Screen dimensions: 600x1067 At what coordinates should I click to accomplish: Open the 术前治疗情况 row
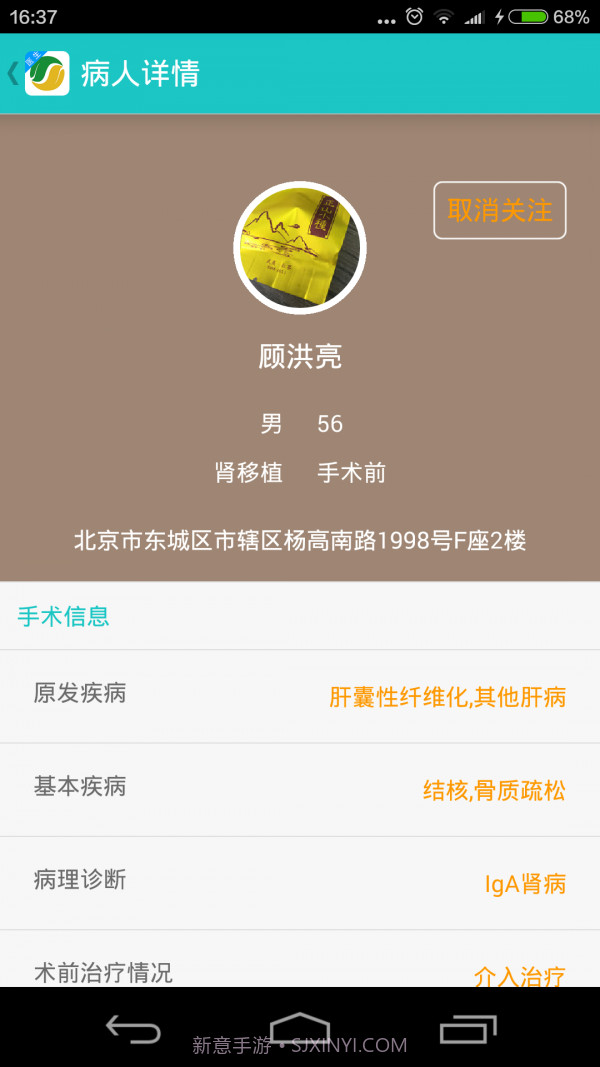tap(300, 968)
